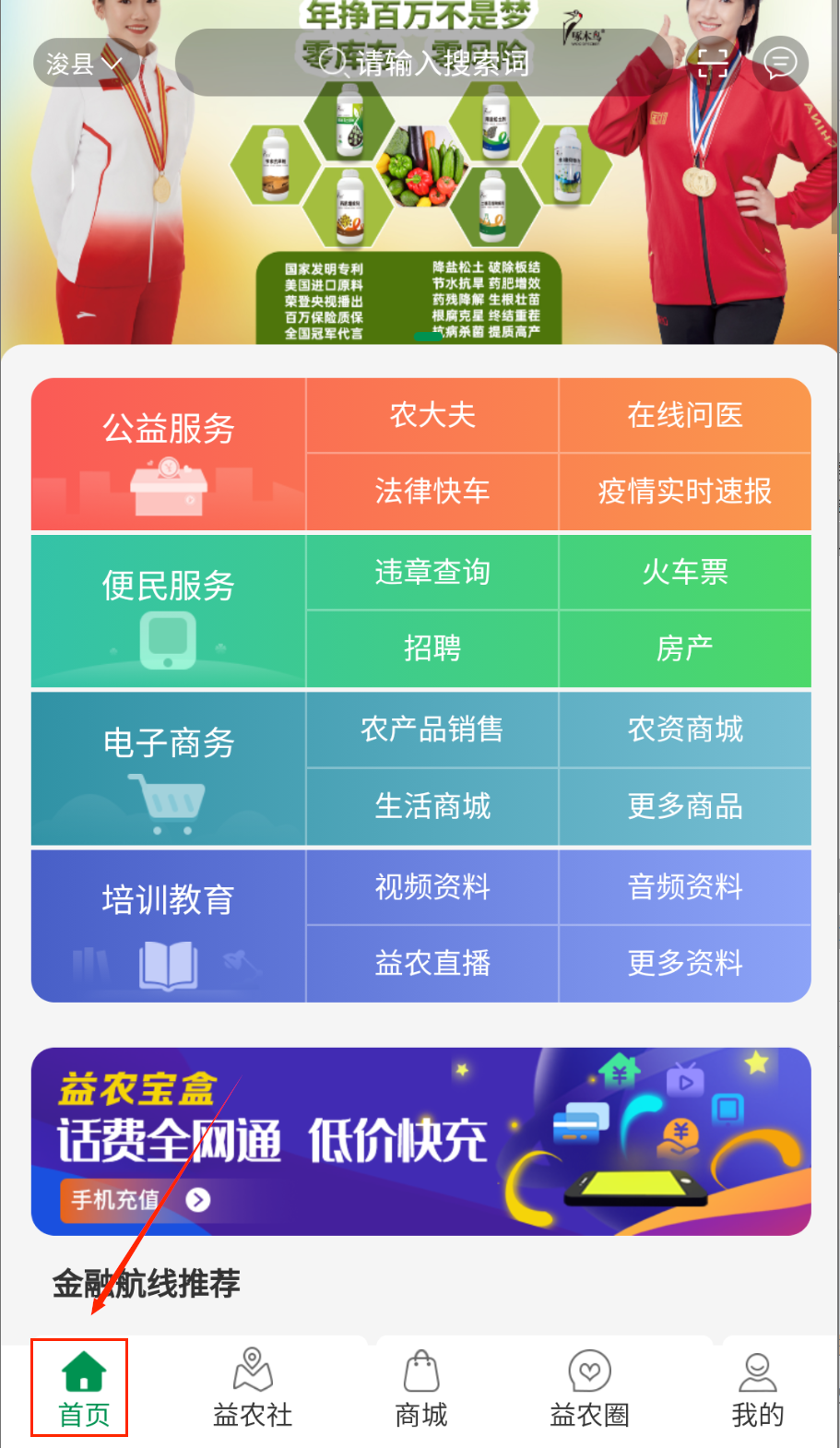Open 视频资料 video materials
Screen dimensions: 840x1448
[x=432, y=887]
